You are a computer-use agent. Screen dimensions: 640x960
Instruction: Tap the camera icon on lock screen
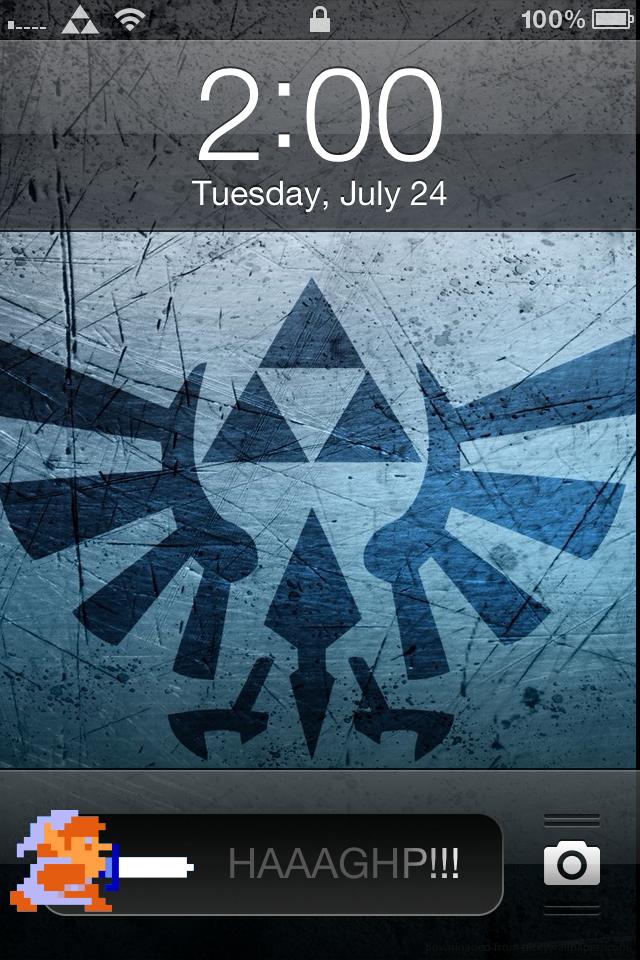(x=572, y=864)
